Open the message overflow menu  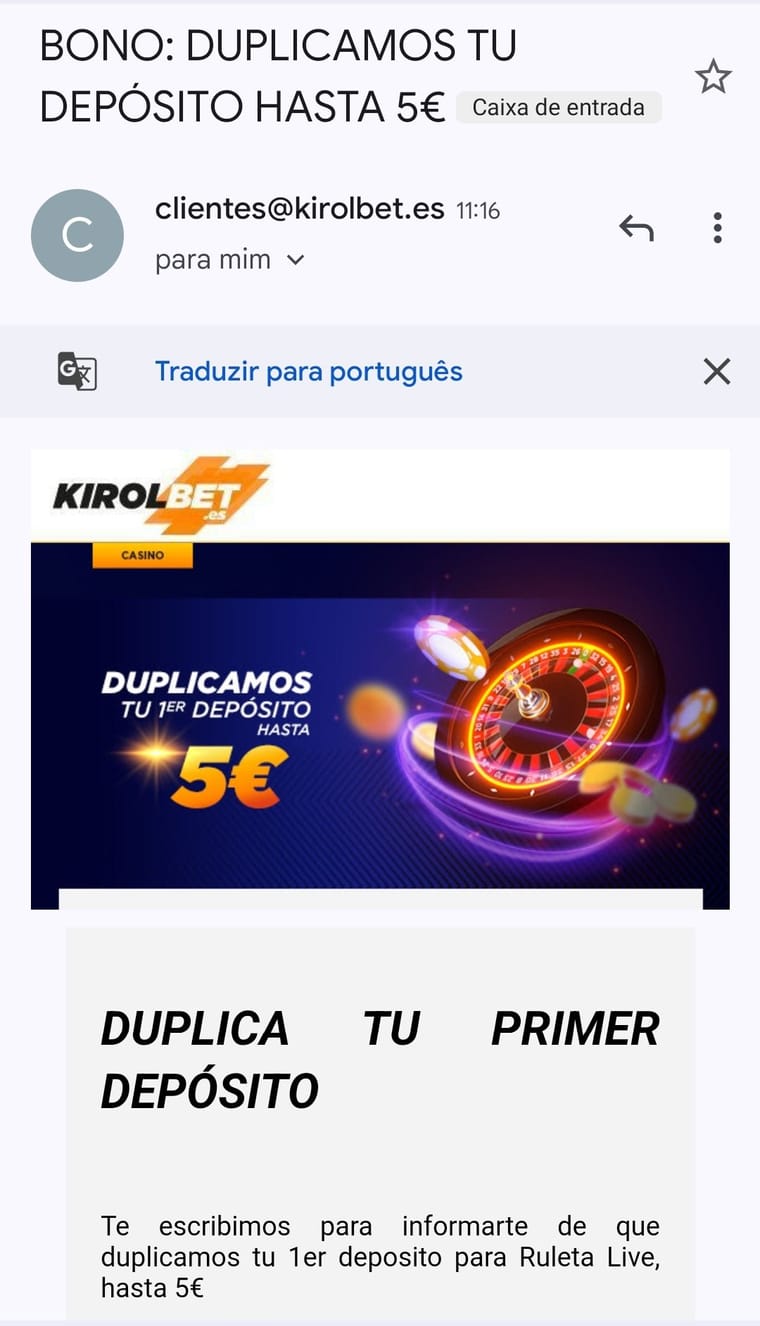[717, 229]
